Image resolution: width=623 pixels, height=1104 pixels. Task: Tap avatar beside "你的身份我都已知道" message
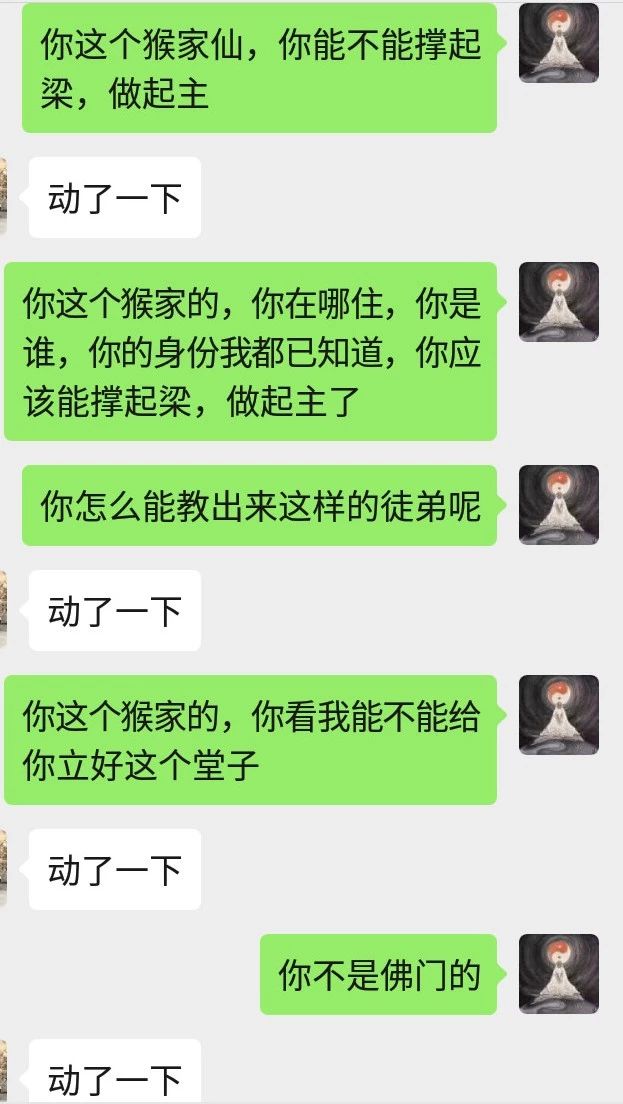coord(559,302)
